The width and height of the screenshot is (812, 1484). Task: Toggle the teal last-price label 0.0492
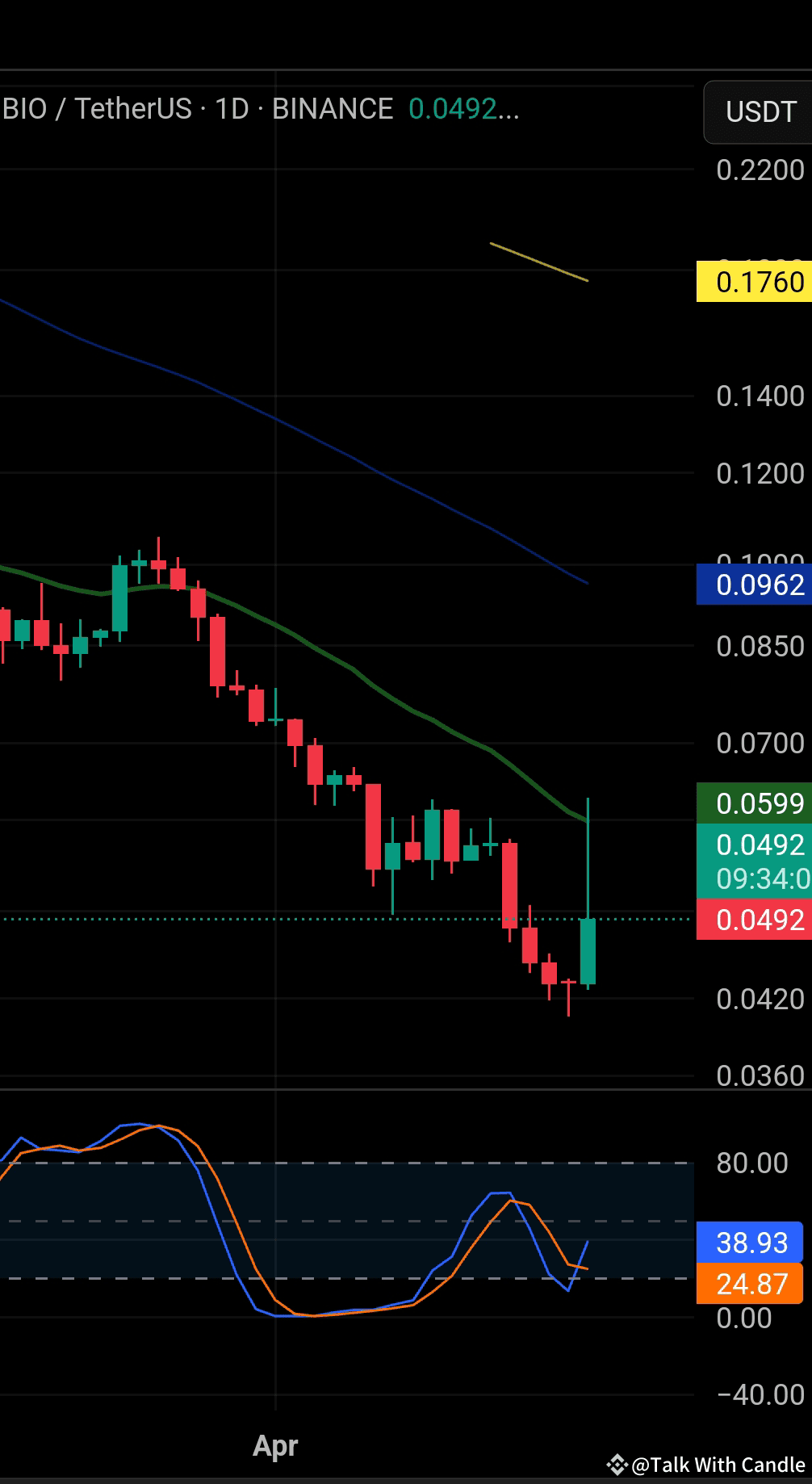coord(755,846)
